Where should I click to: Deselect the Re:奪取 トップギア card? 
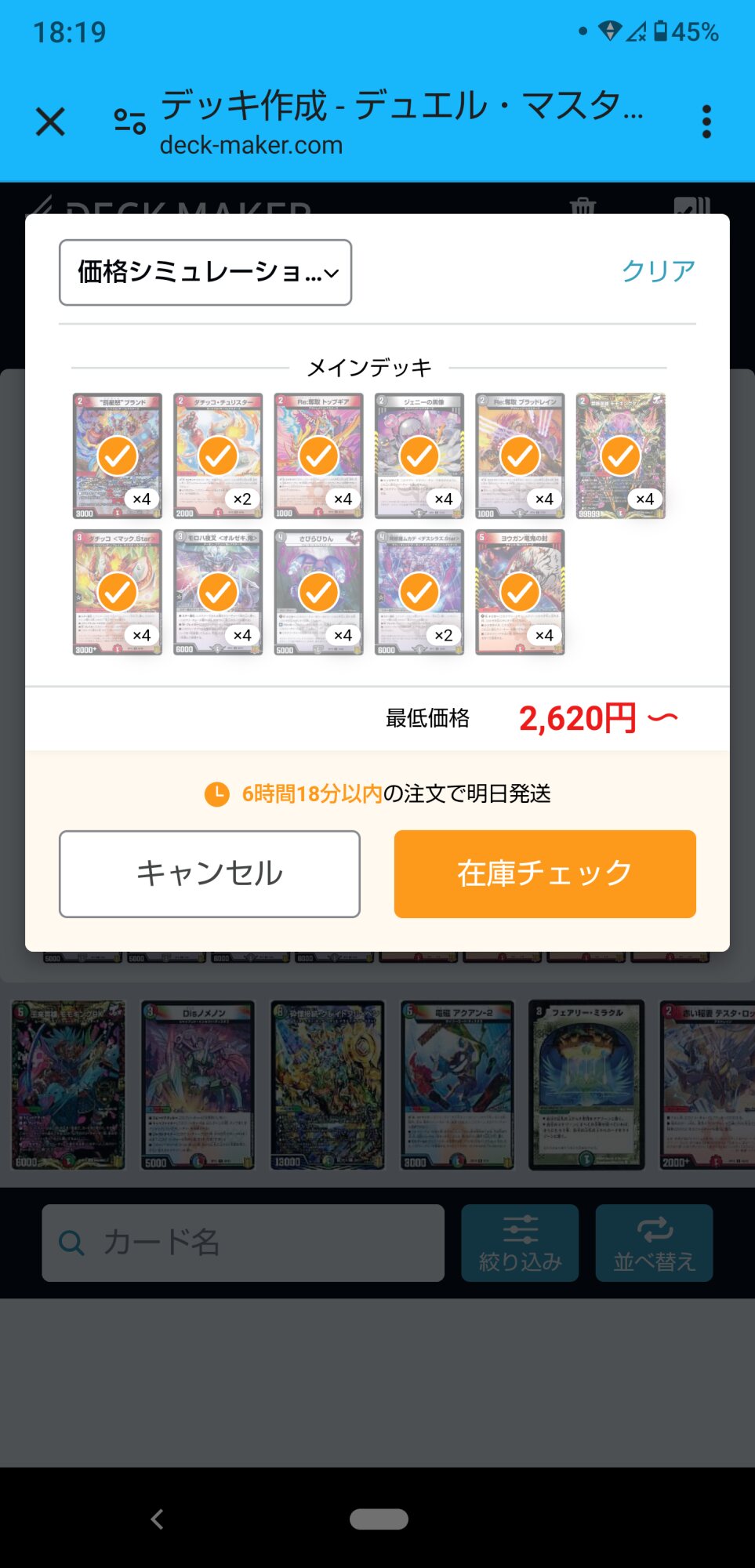pyautogui.click(x=319, y=456)
